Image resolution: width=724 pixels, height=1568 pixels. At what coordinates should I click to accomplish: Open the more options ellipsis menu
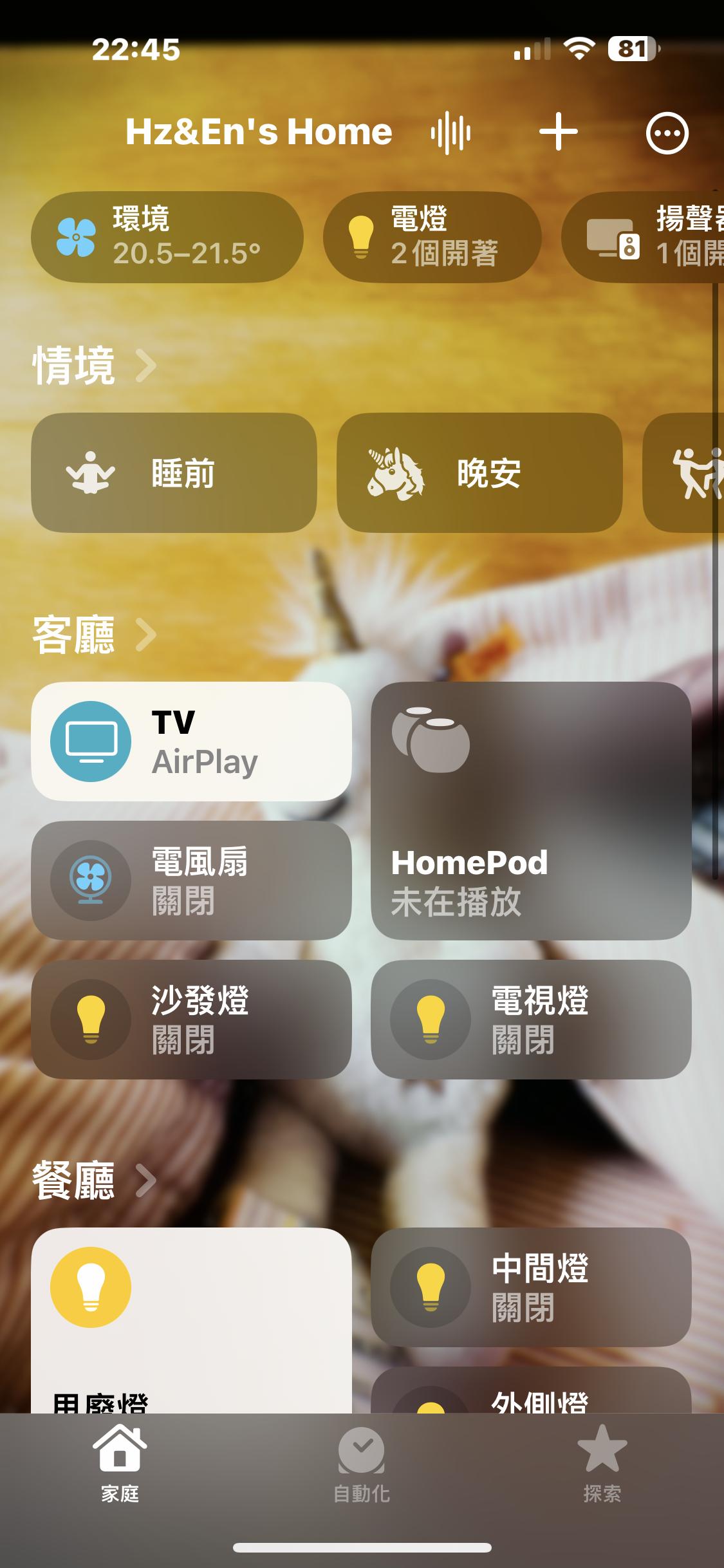click(x=667, y=133)
